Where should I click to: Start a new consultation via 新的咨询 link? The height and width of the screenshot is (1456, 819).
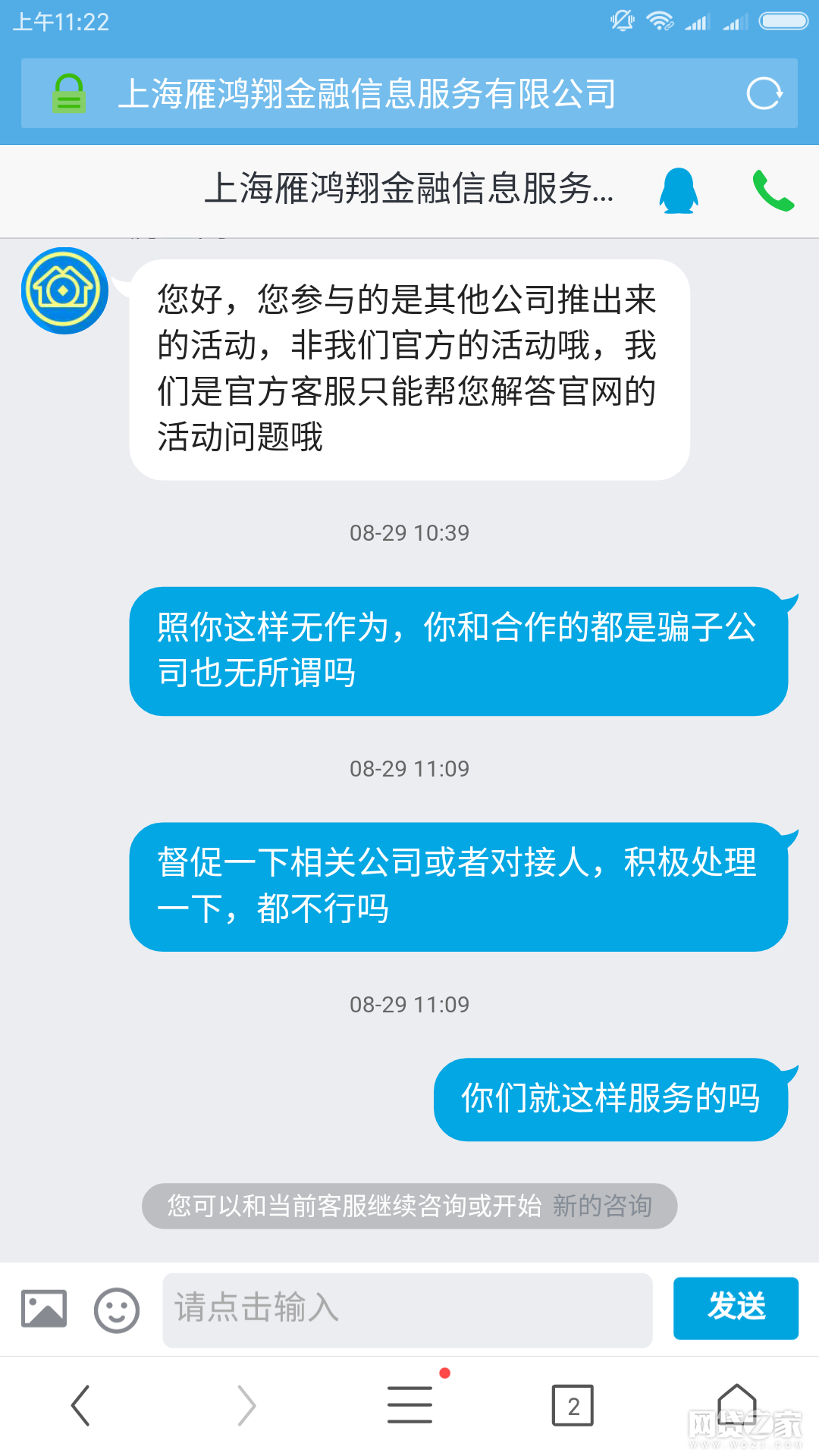tap(603, 1206)
